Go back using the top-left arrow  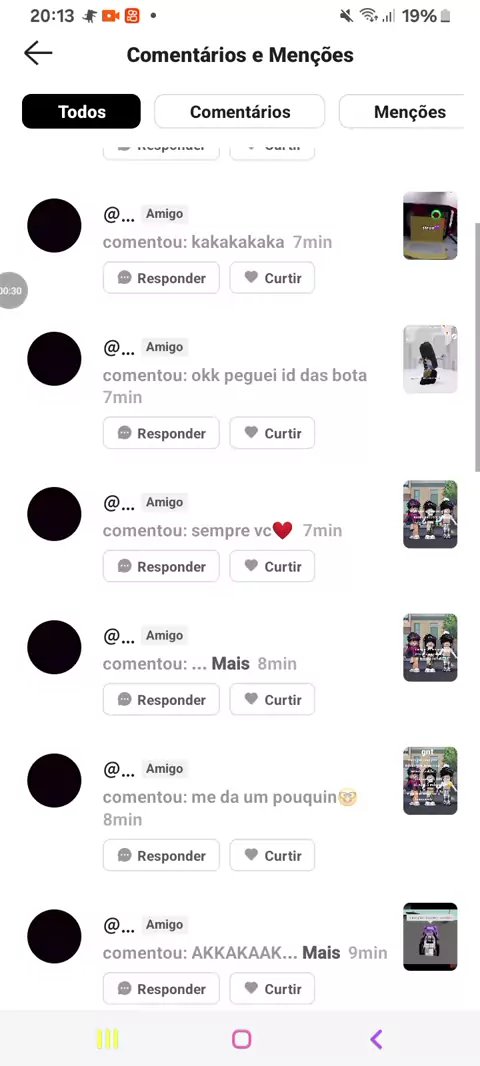38,53
